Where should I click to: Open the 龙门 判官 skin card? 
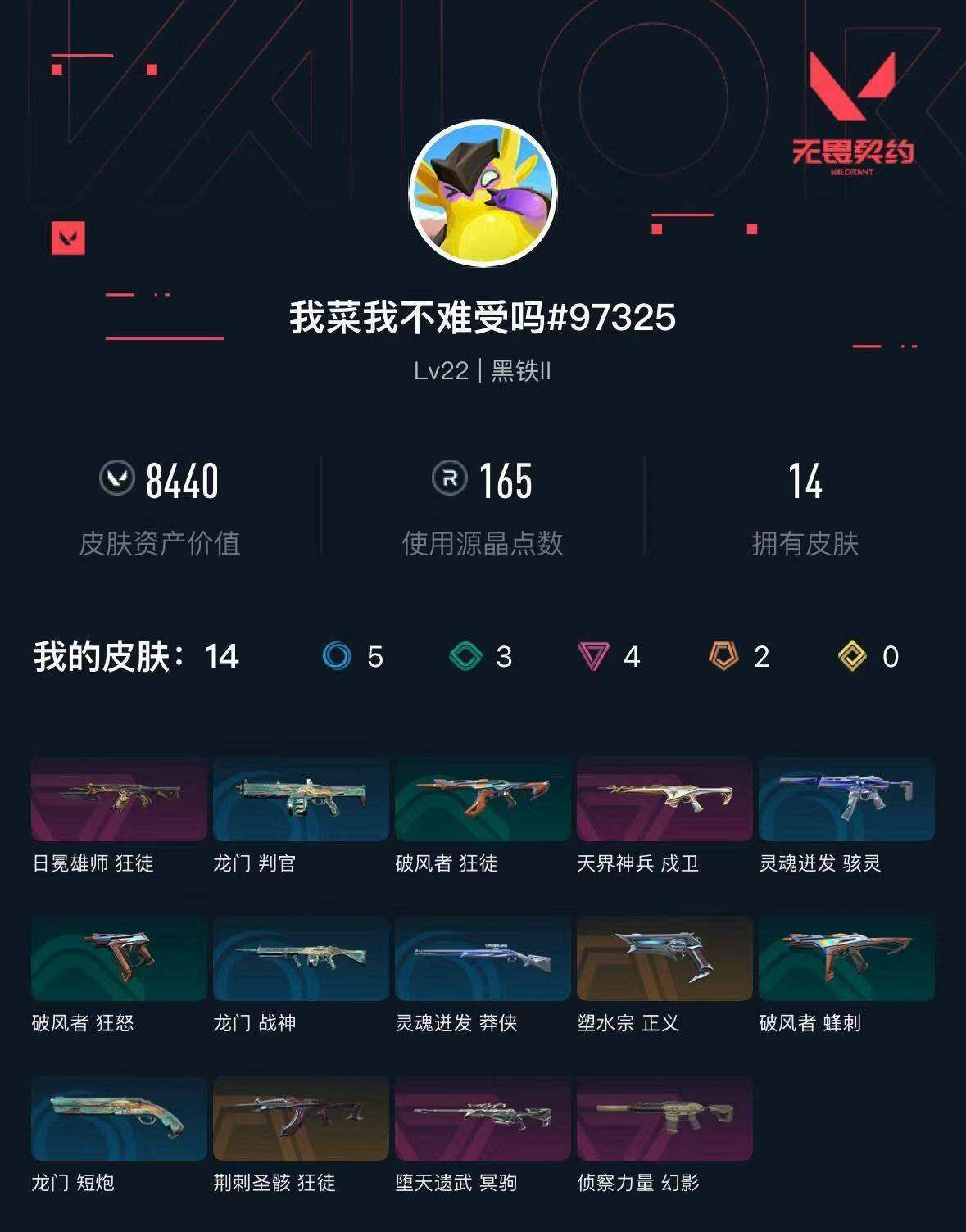[x=298, y=799]
